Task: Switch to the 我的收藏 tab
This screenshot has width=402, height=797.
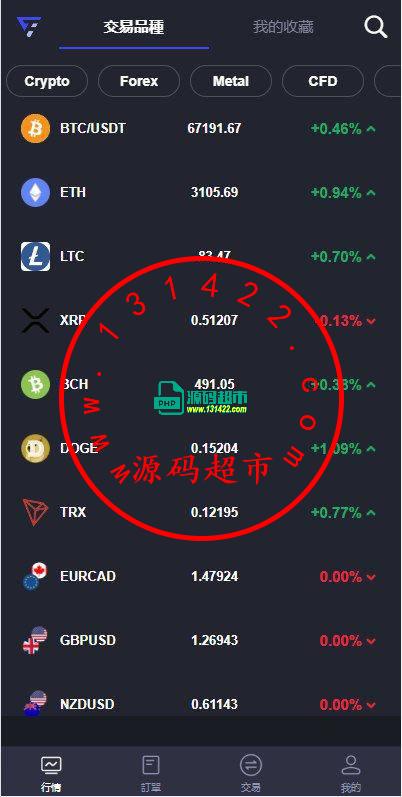Action: pyautogui.click(x=284, y=27)
